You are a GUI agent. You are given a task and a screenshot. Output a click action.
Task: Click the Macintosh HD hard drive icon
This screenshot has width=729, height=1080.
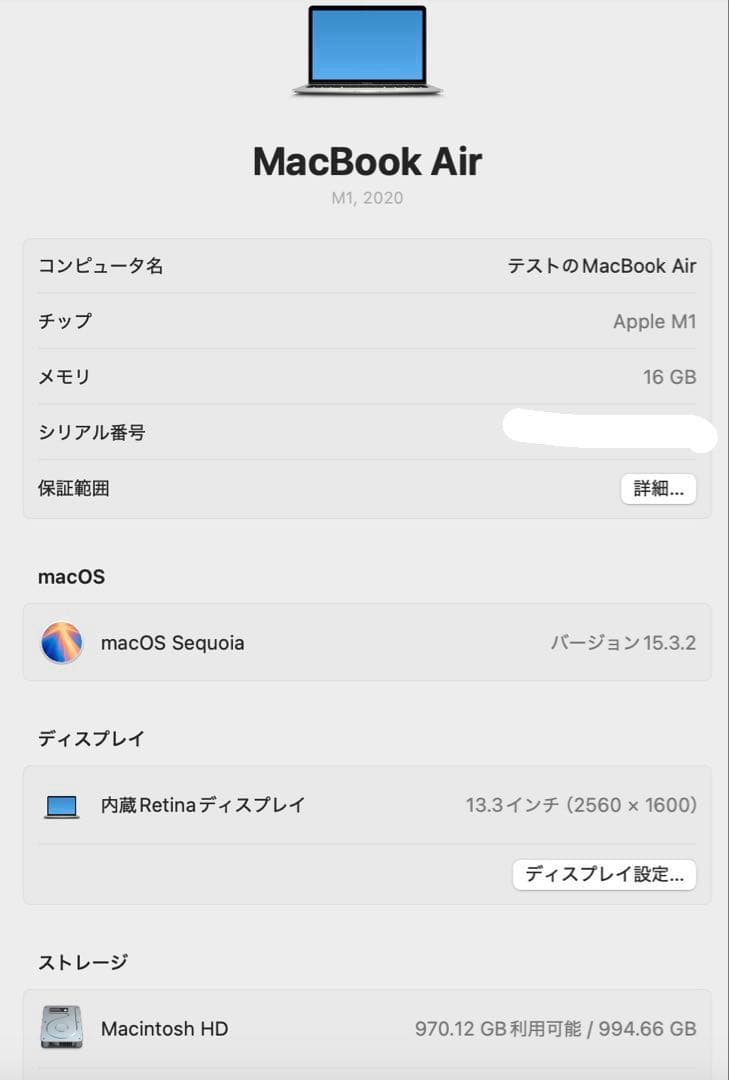(x=60, y=1028)
